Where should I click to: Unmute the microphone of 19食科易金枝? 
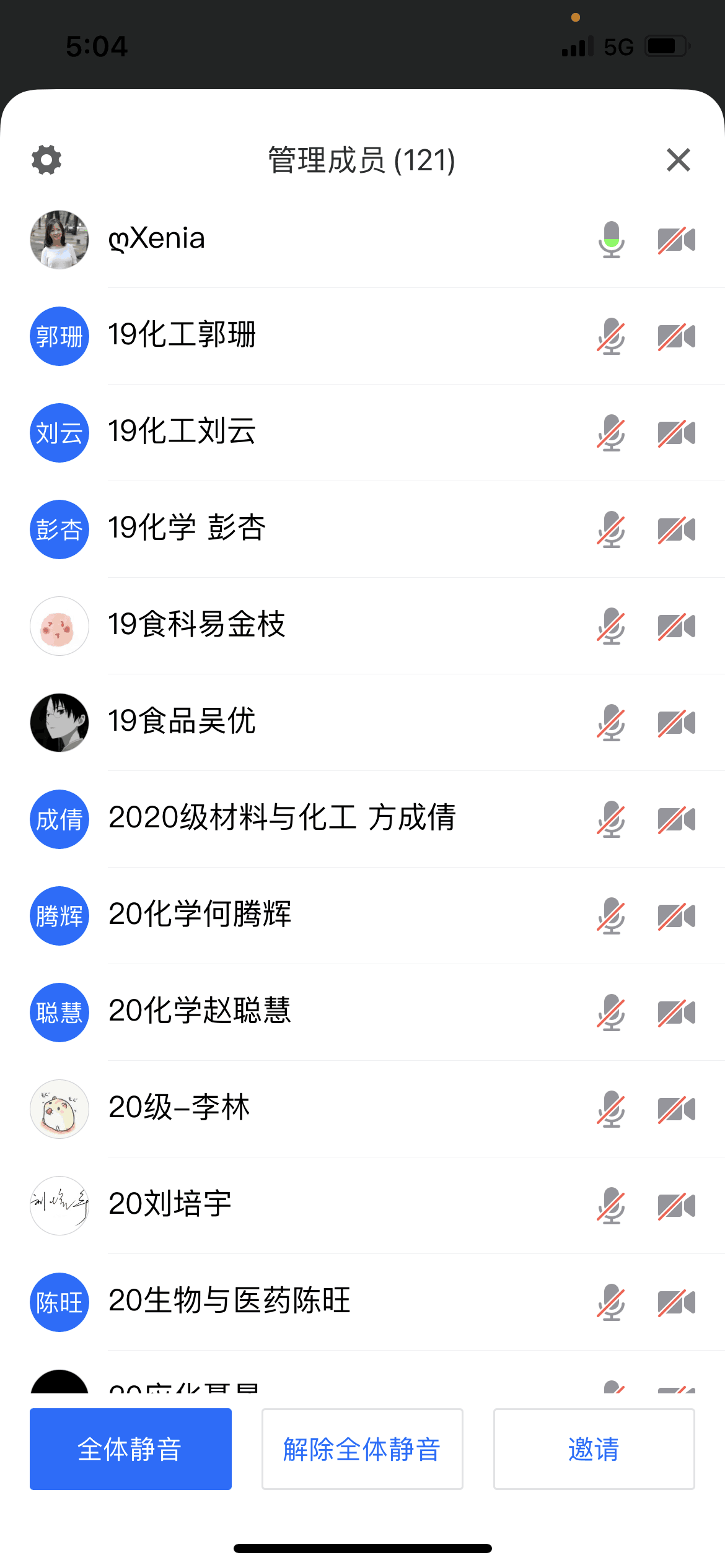[x=611, y=626]
